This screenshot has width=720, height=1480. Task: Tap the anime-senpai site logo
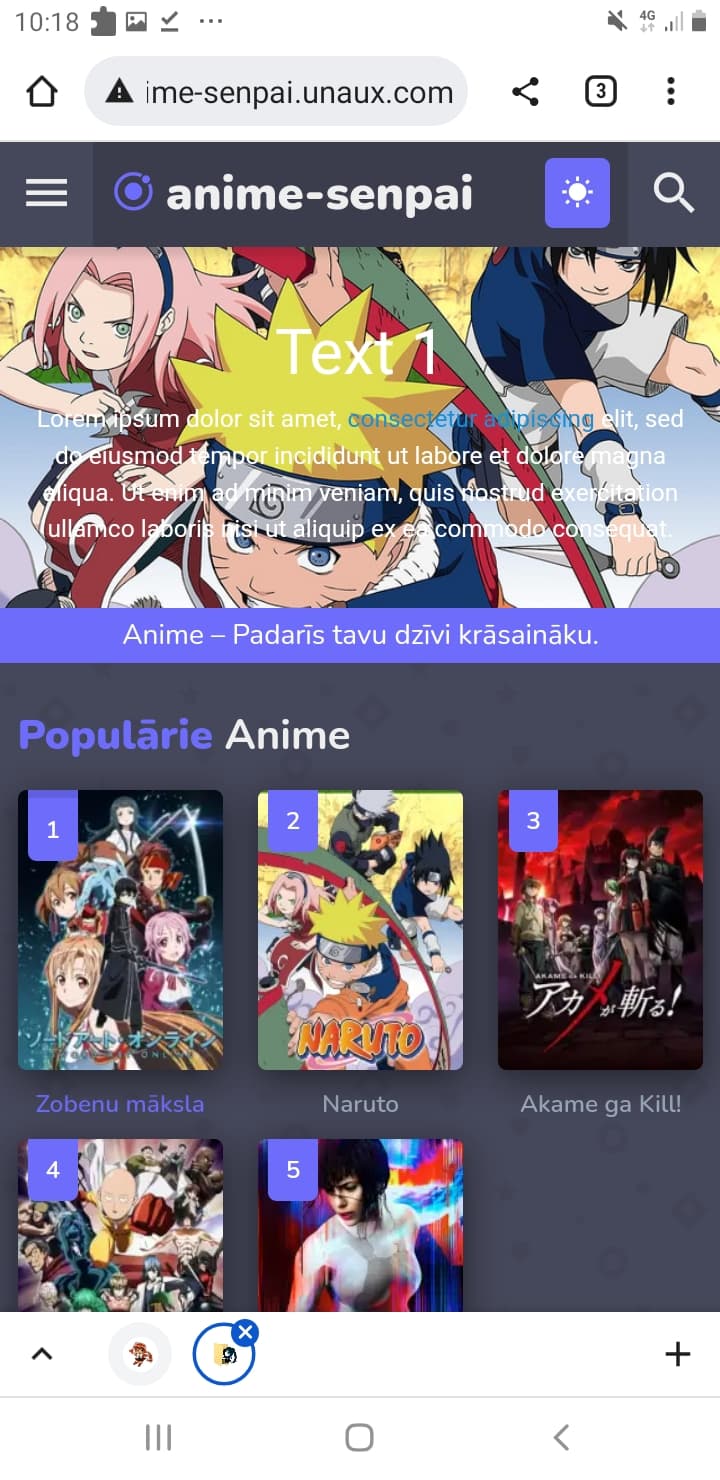(x=295, y=193)
